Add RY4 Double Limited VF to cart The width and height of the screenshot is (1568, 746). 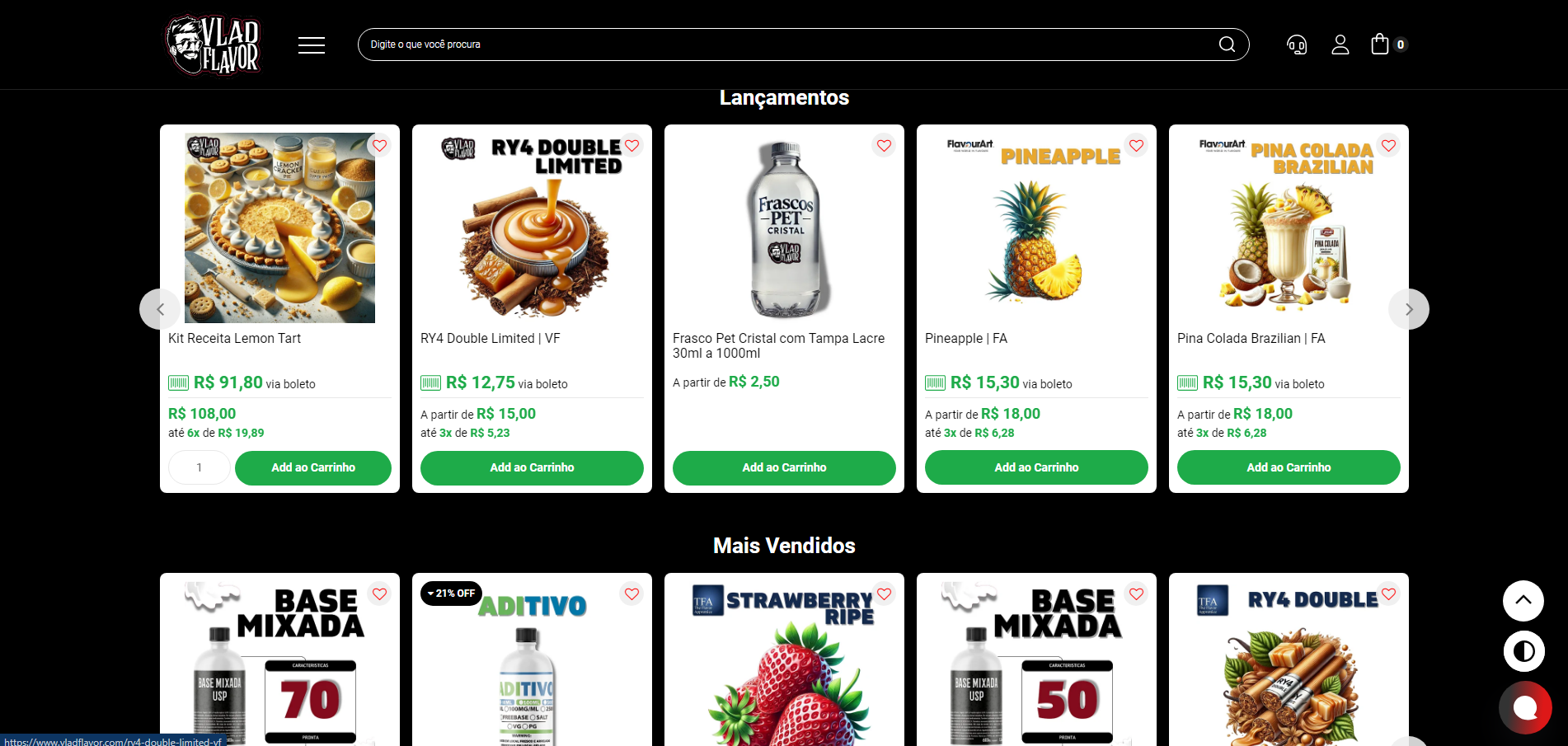[x=532, y=467]
